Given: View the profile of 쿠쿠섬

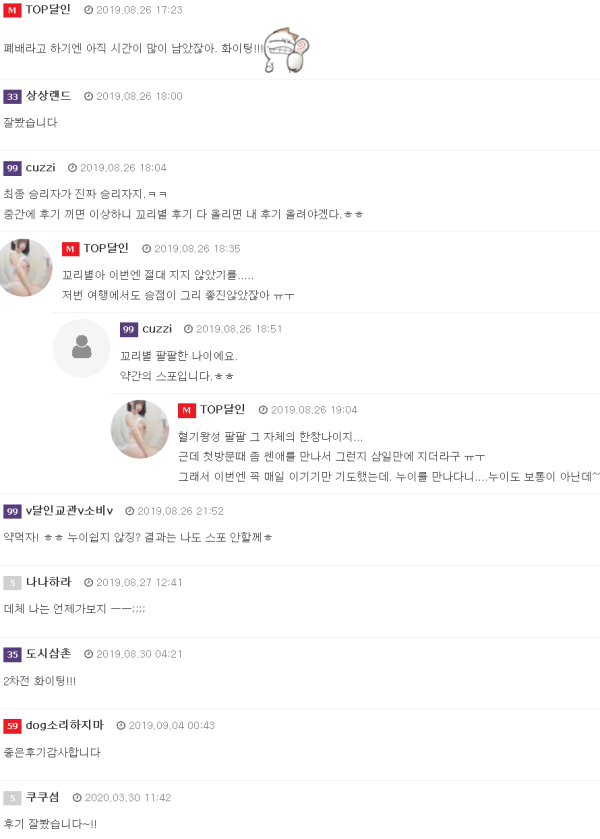Looking at the screenshot, I should pyautogui.click(x=42, y=798).
